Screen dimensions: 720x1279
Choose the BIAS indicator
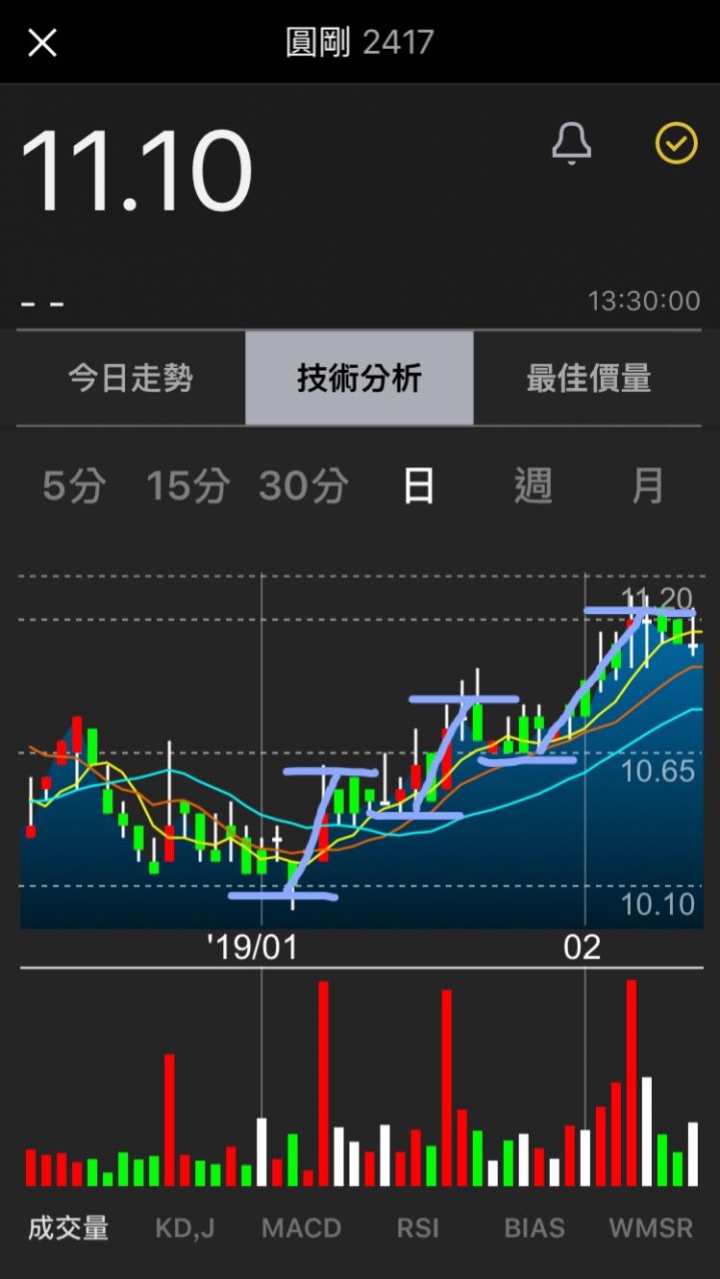pos(534,1228)
